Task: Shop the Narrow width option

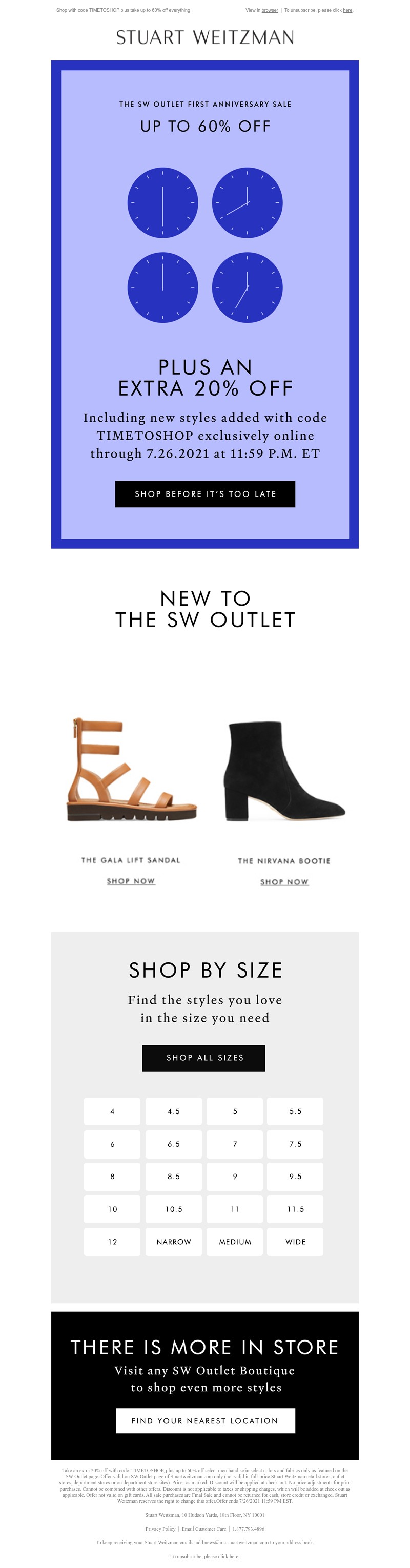Action: pyautogui.click(x=174, y=1242)
